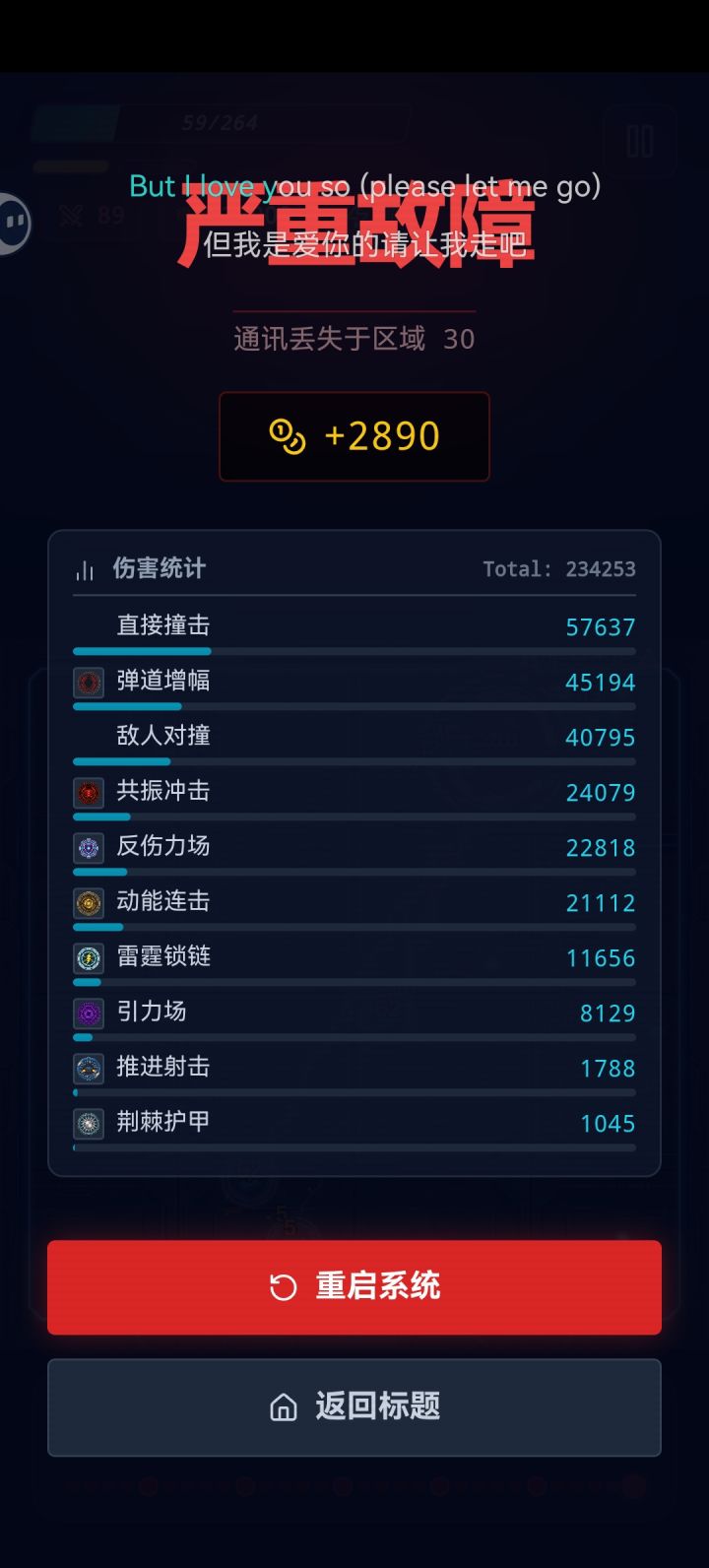This screenshot has height=1568, width=709.
Task: Tap the restart arrow icon in the red button
Action: [284, 1286]
